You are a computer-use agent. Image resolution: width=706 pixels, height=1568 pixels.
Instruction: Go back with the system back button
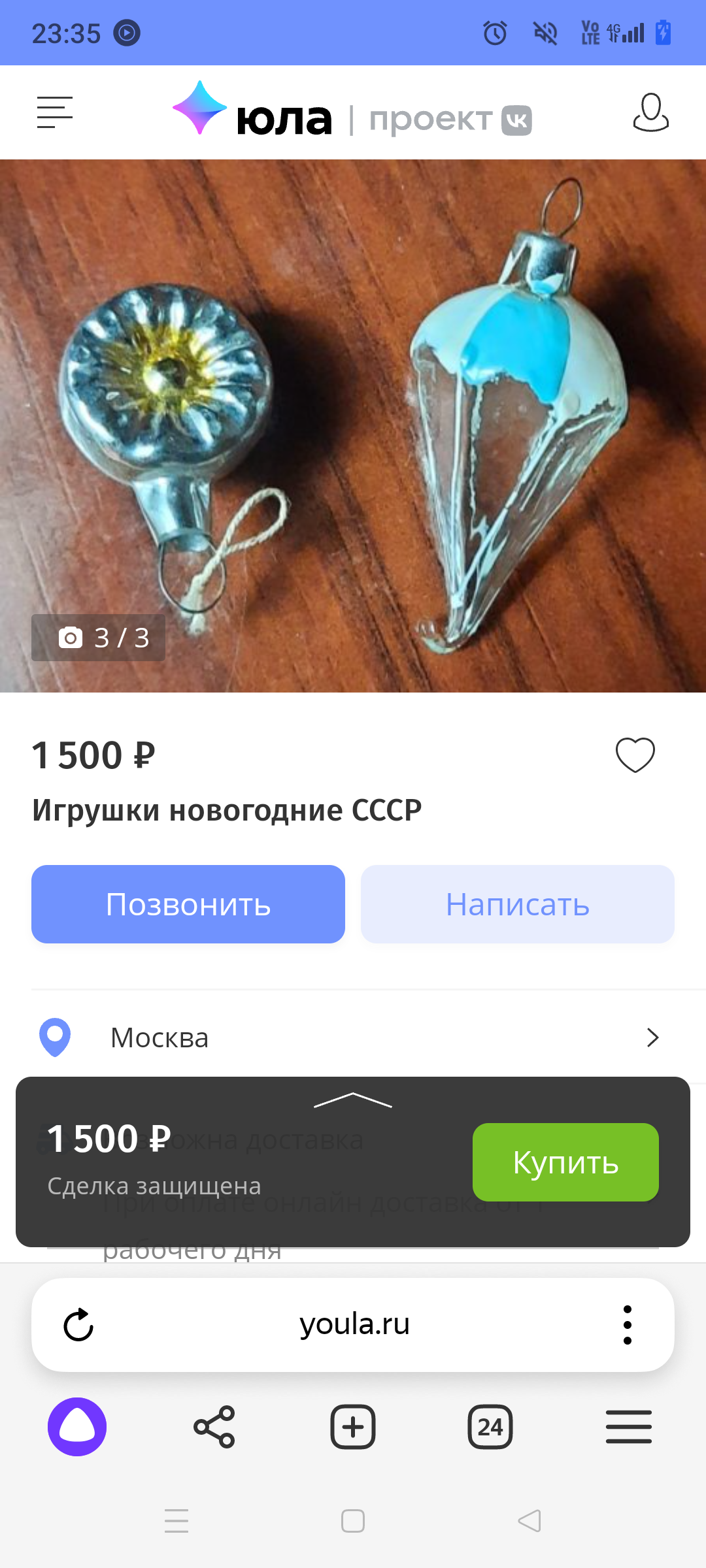(529, 1521)
